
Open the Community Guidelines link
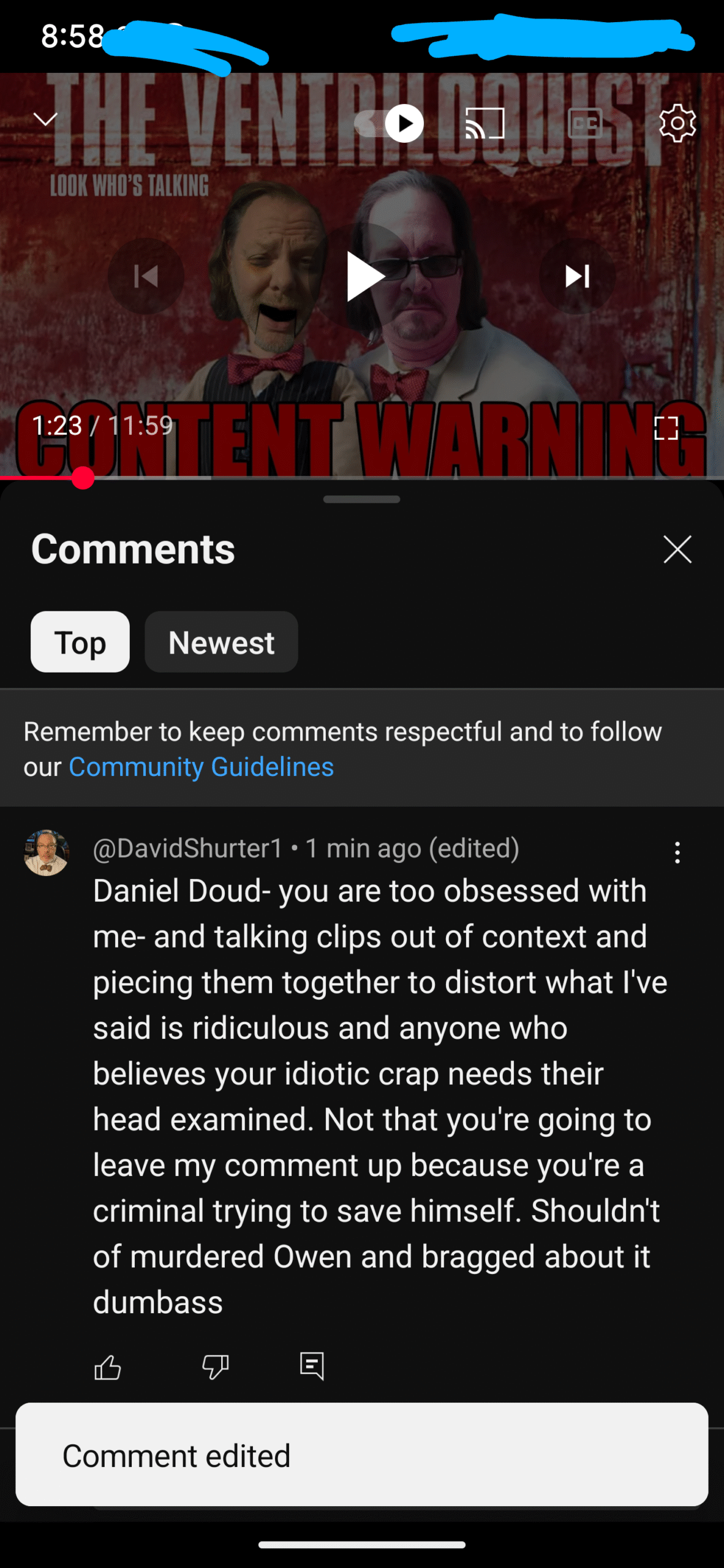pyautogui.click(x=202, y=767)
